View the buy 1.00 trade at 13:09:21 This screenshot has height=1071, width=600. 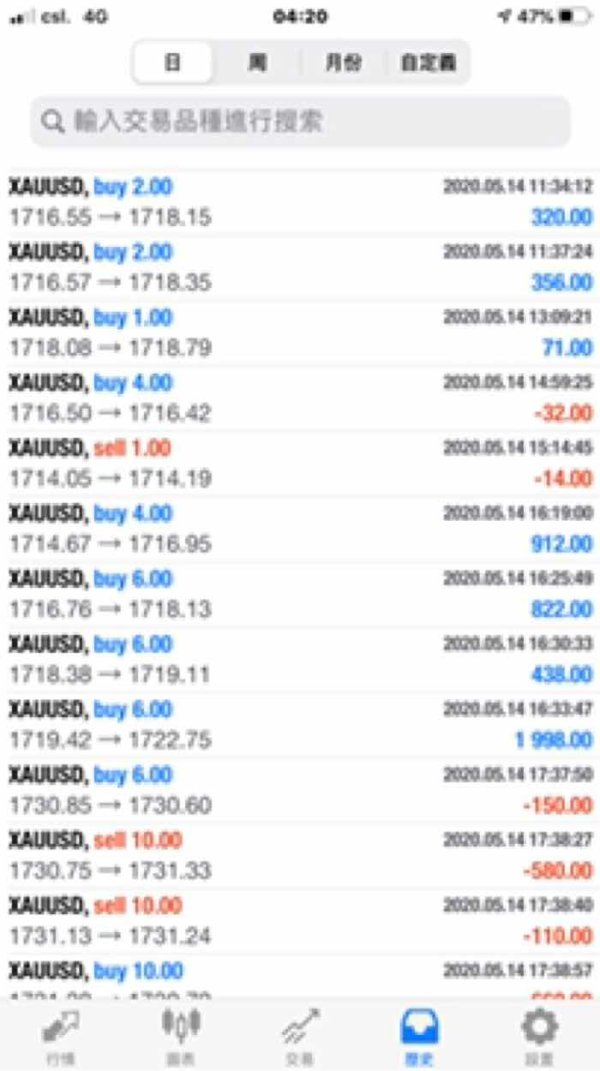tap(300, 332)
